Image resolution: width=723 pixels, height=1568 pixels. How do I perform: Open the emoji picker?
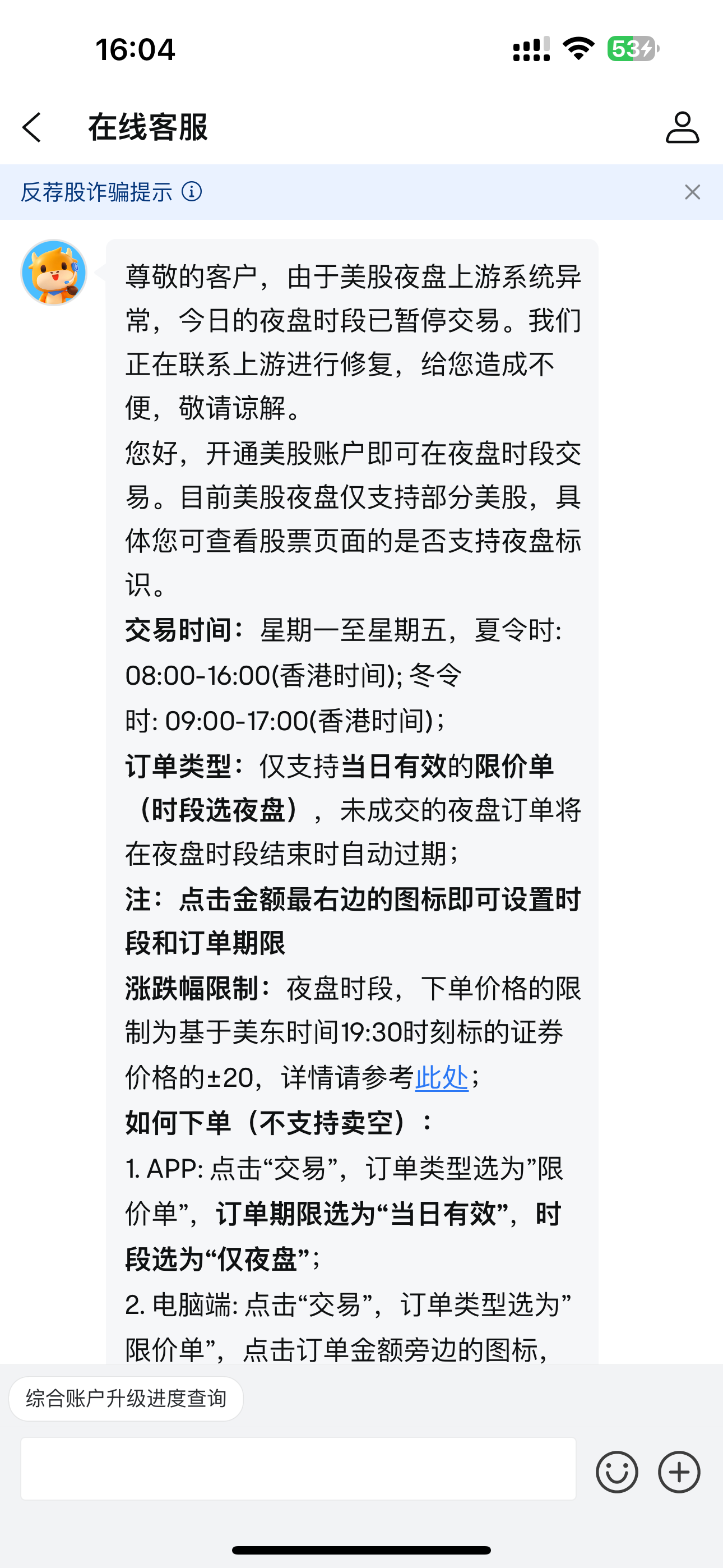pyautogui.click(x=617, y=1473)
